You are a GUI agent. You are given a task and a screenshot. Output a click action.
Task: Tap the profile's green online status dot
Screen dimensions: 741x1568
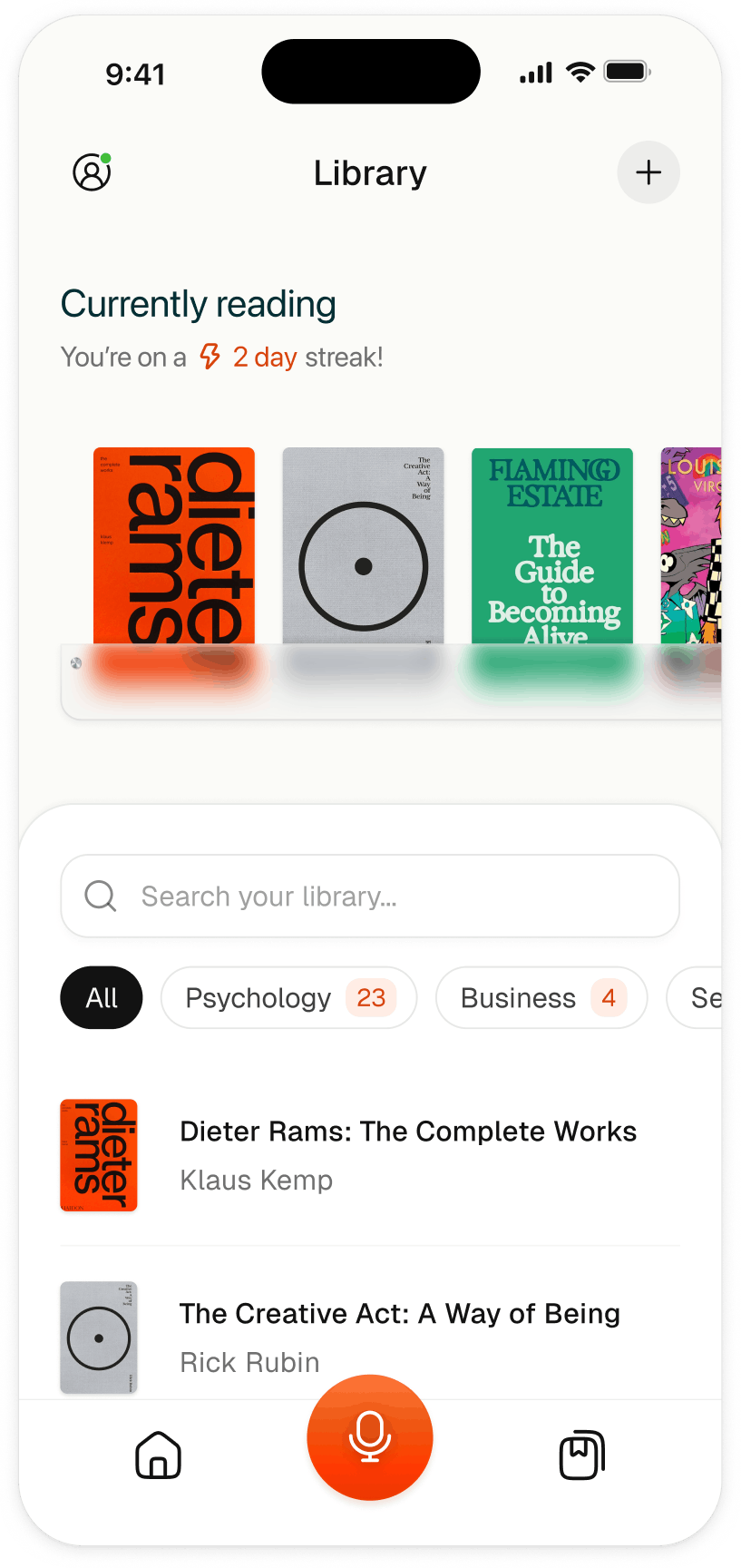click(x=106, y=156)
